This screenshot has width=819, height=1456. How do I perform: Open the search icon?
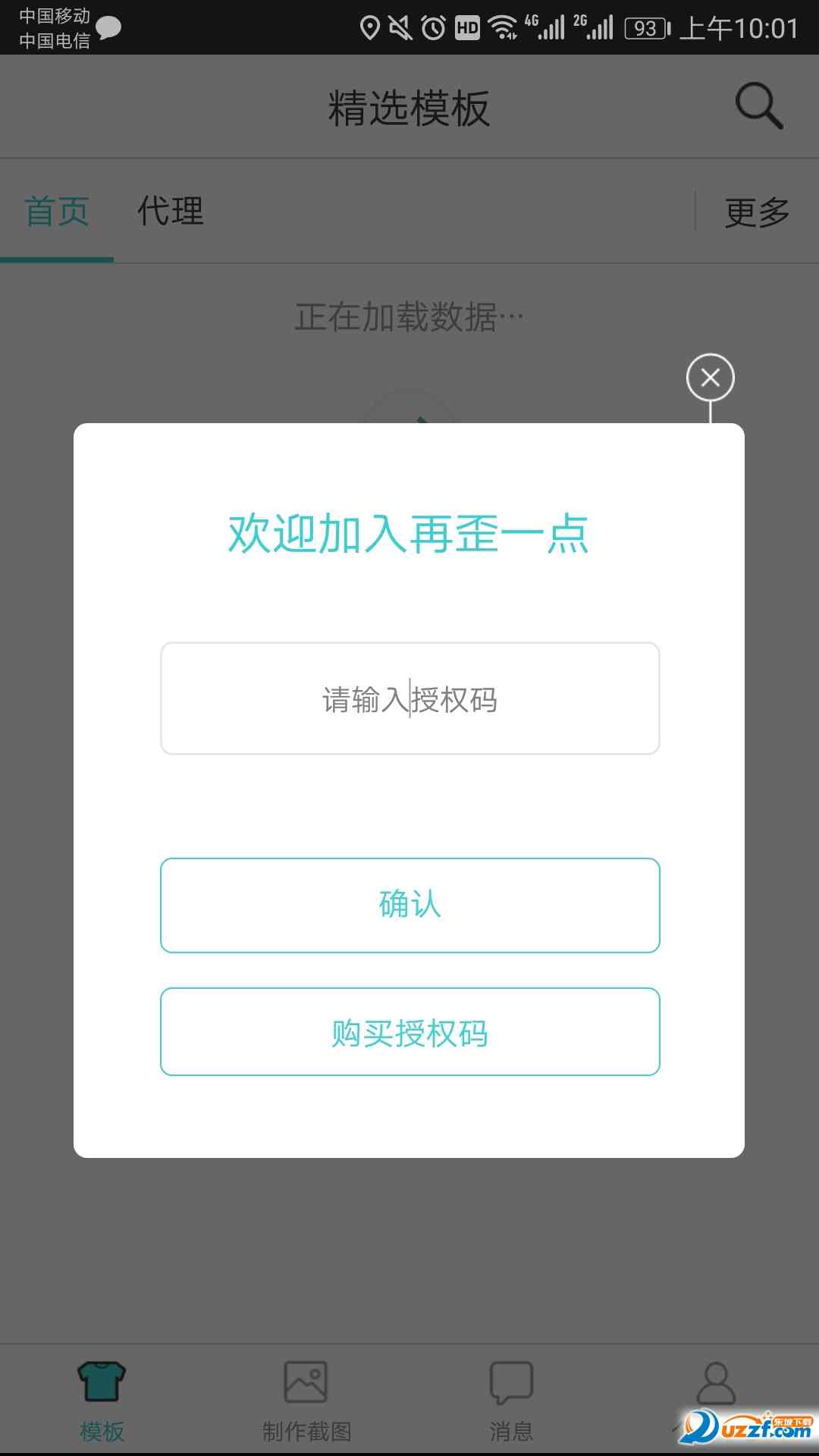point(758,106)
